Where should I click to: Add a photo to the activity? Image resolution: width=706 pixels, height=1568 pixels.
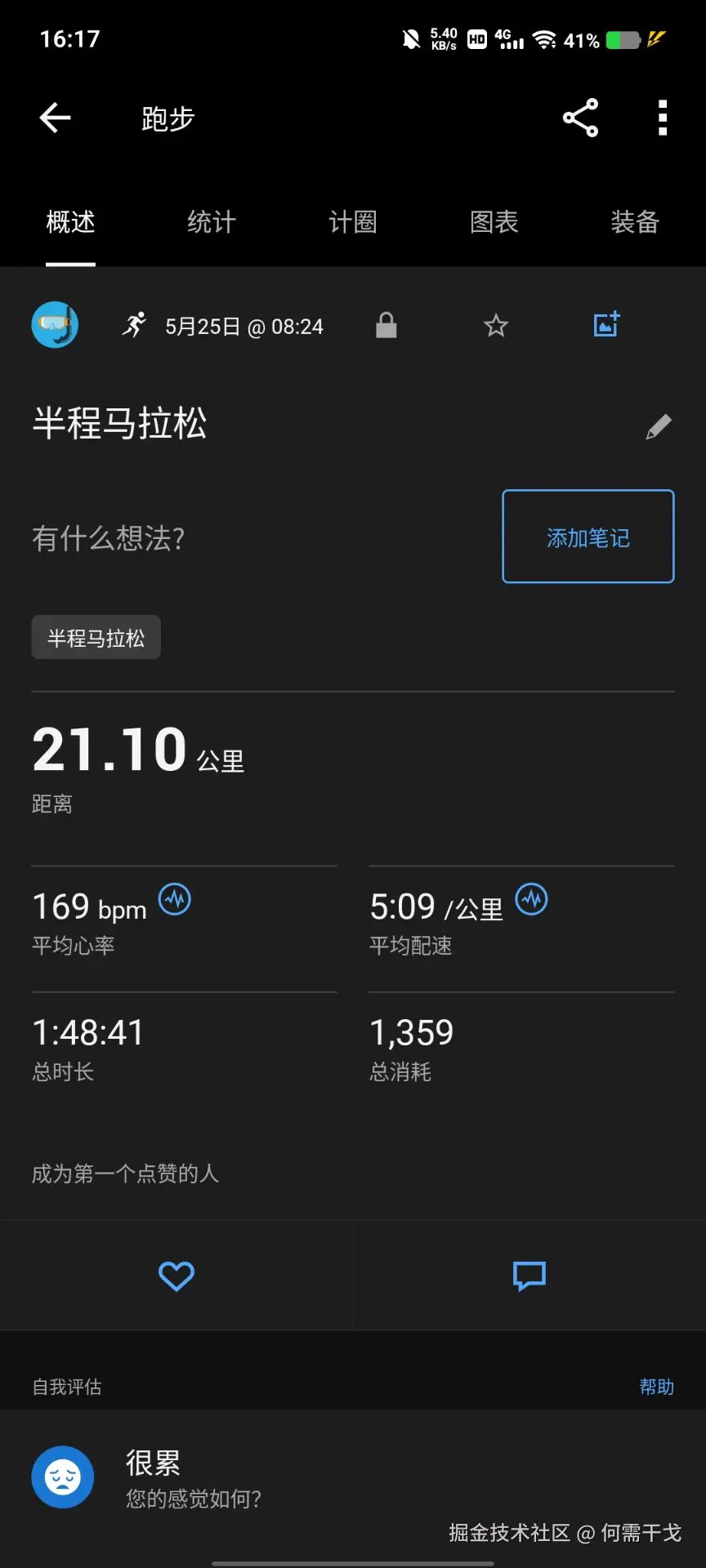(x=606, y=325)
